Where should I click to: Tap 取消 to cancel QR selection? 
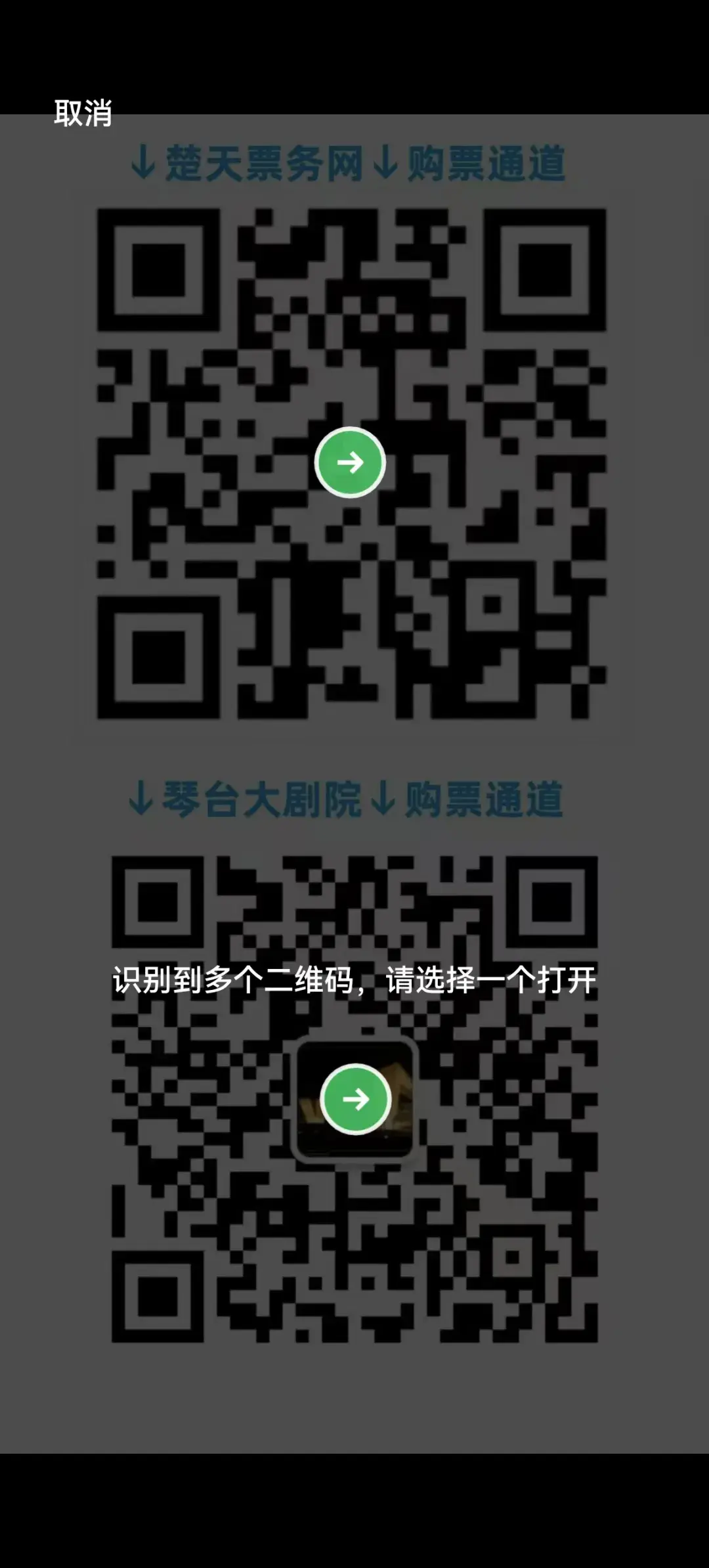tap(83, 113)
